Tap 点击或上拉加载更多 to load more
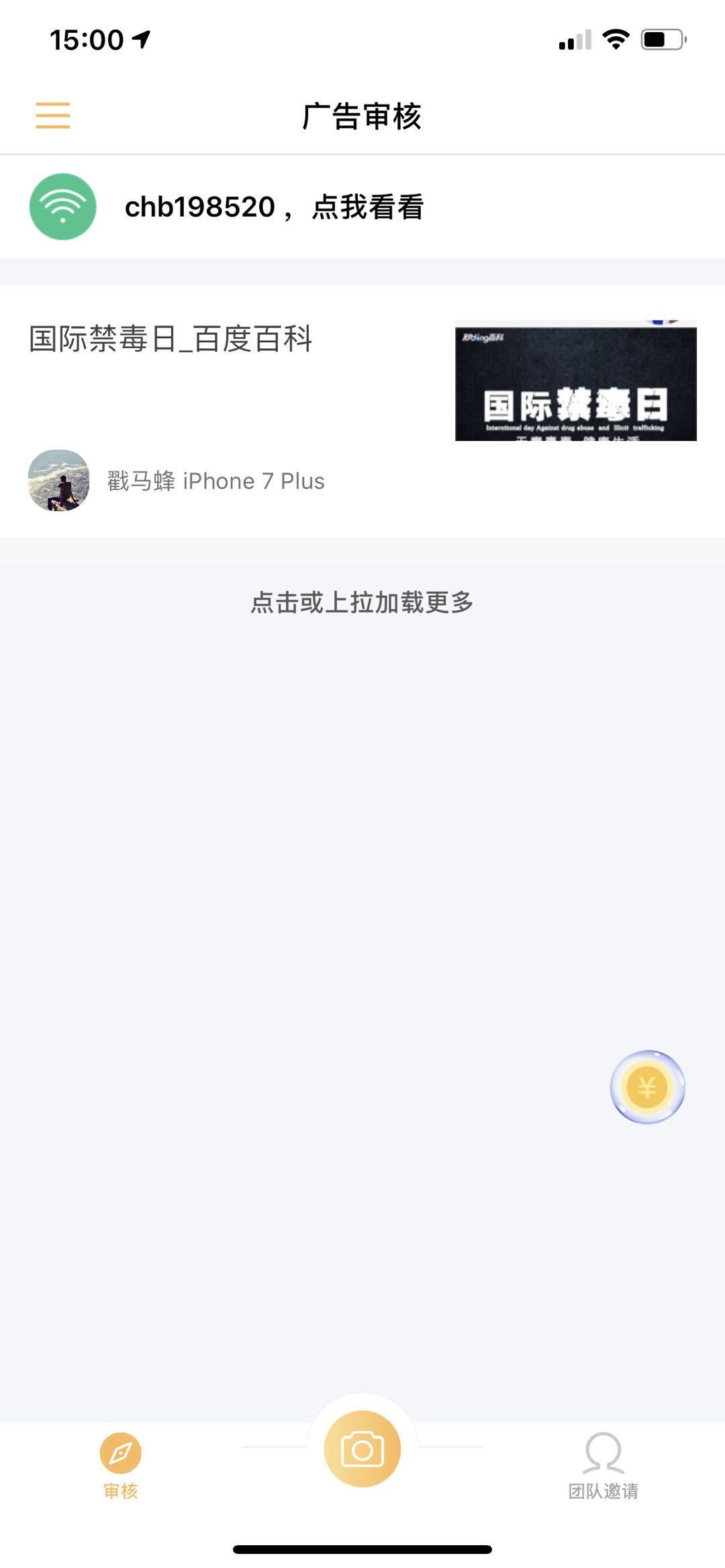 pyautogui.click(x=362, y=603)
